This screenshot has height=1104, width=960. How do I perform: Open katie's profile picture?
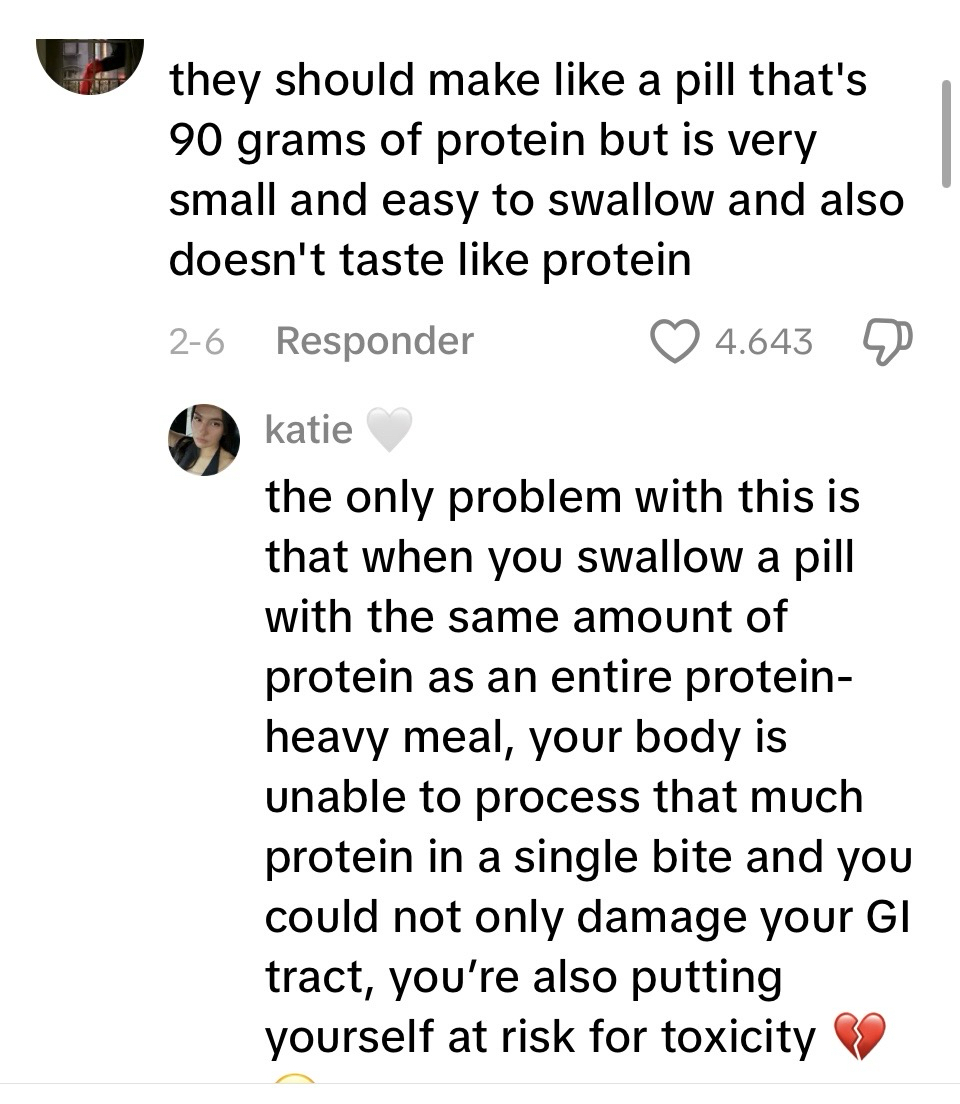204,439
